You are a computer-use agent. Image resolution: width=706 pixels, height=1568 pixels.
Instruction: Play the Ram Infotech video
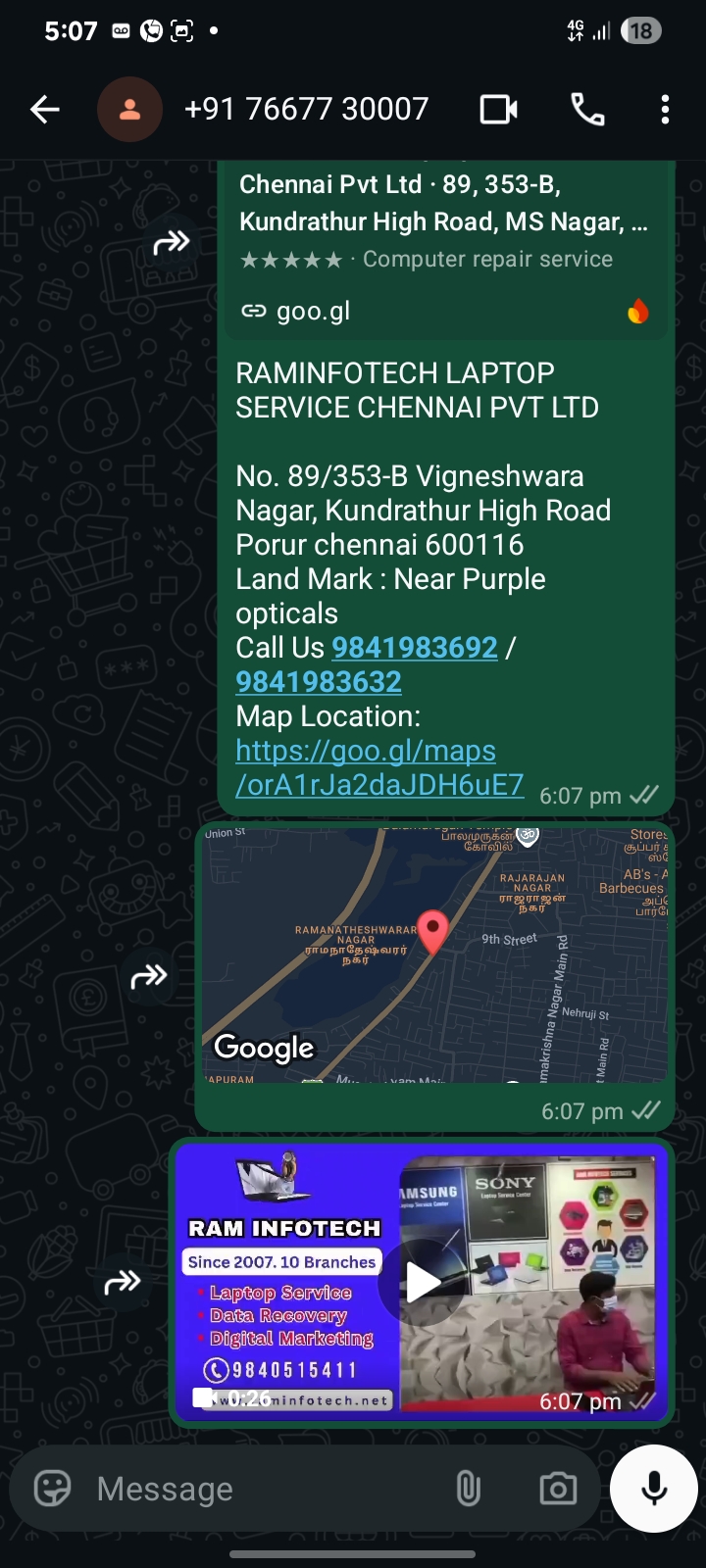pyautogui.click(x=422, y=1283)
